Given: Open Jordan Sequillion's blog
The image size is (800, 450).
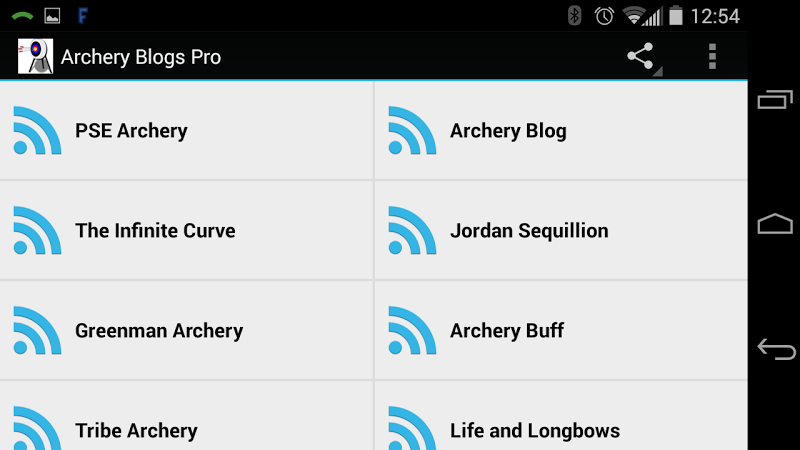Looking at the screenshot, I should [561, 231].
